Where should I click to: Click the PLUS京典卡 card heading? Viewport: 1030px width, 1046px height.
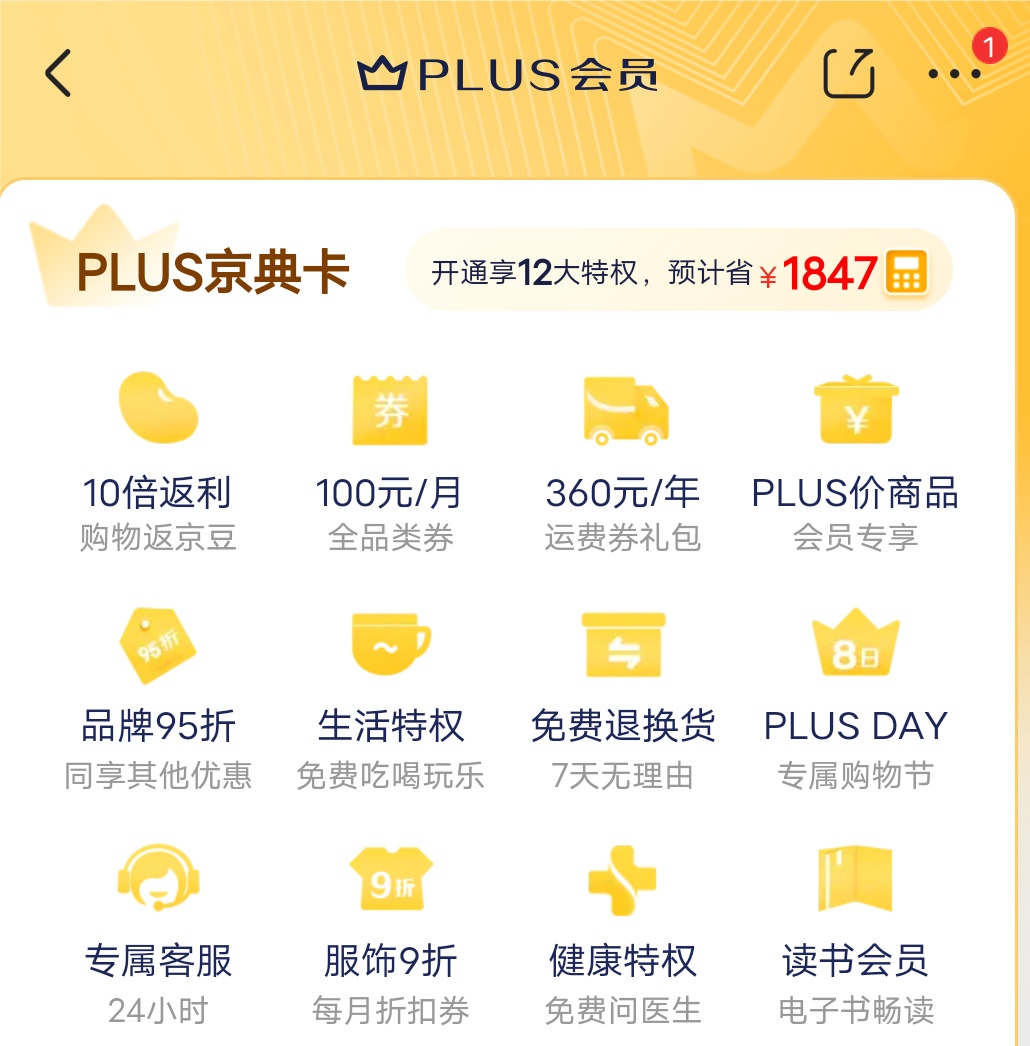213,268
